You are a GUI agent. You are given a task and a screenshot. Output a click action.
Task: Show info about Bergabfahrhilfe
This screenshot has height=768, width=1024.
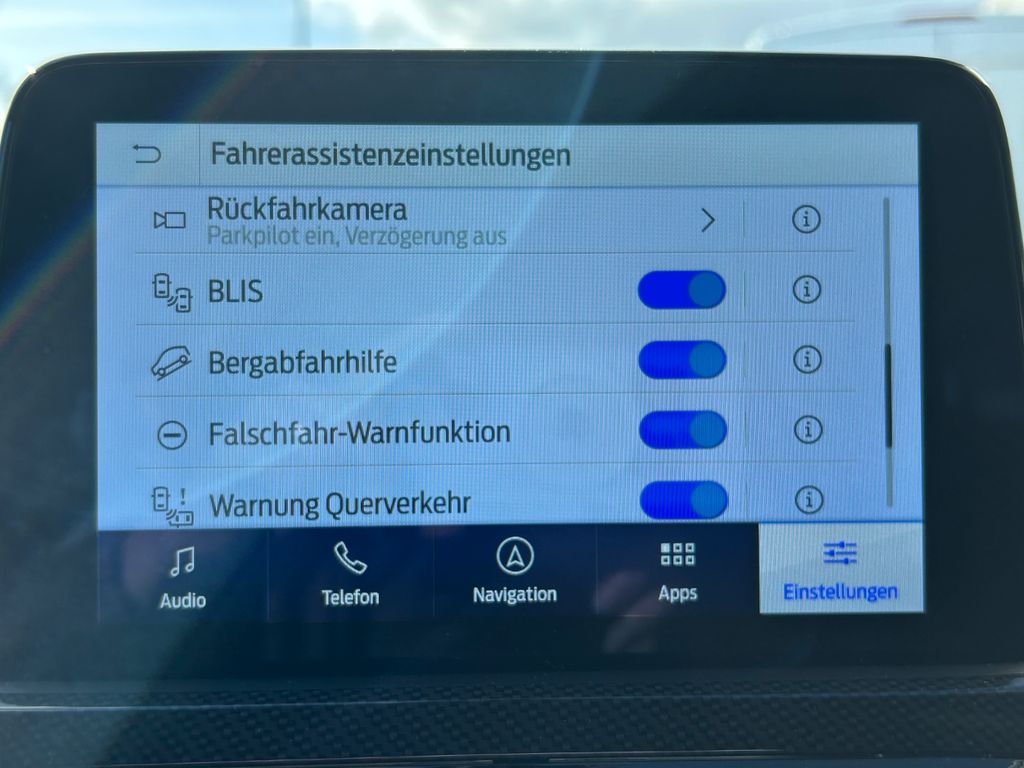point(807,359)
